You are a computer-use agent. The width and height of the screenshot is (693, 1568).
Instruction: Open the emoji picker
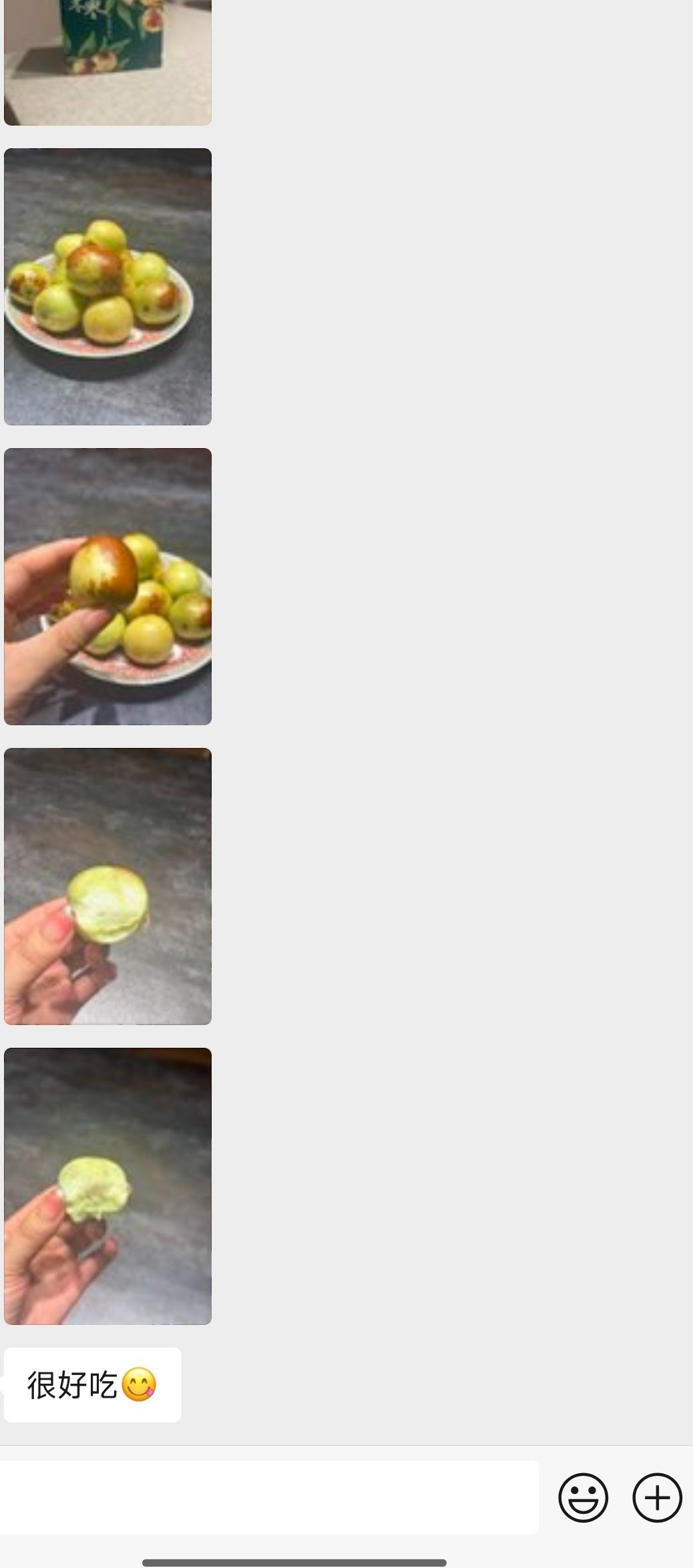(583, 1497)
